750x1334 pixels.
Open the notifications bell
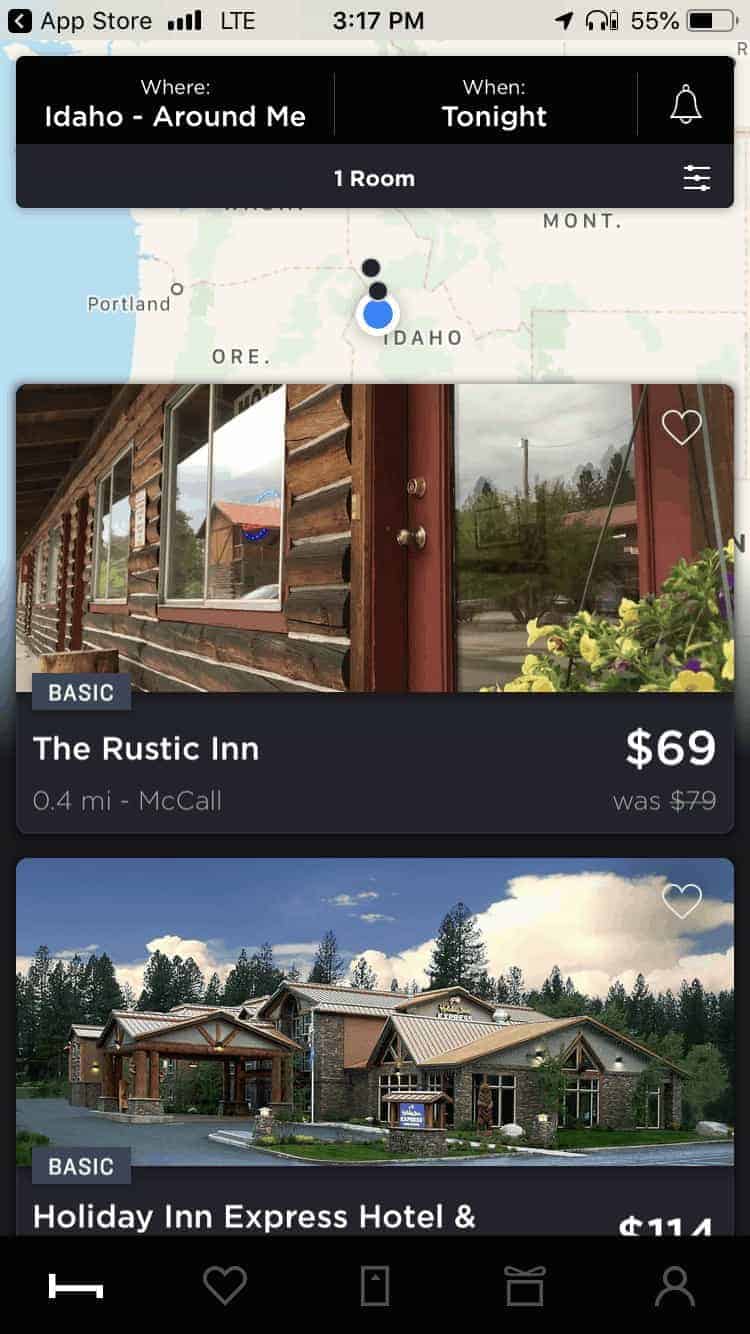pyautogui.click(x=685, y=103)
